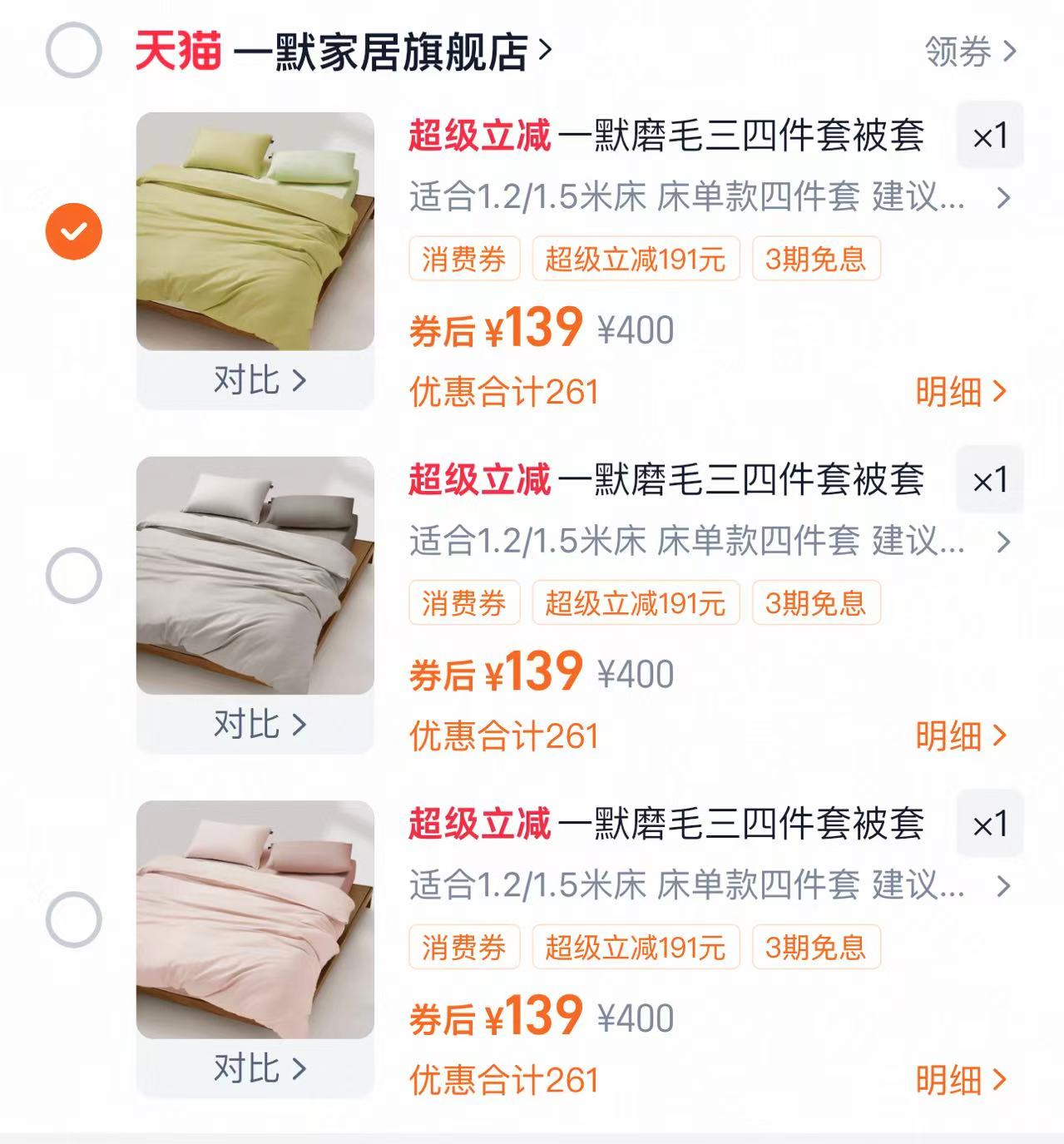This screenshot has width=1064, height=1144.
Task: Select the pink bedding set item
Action: (73, 919)
